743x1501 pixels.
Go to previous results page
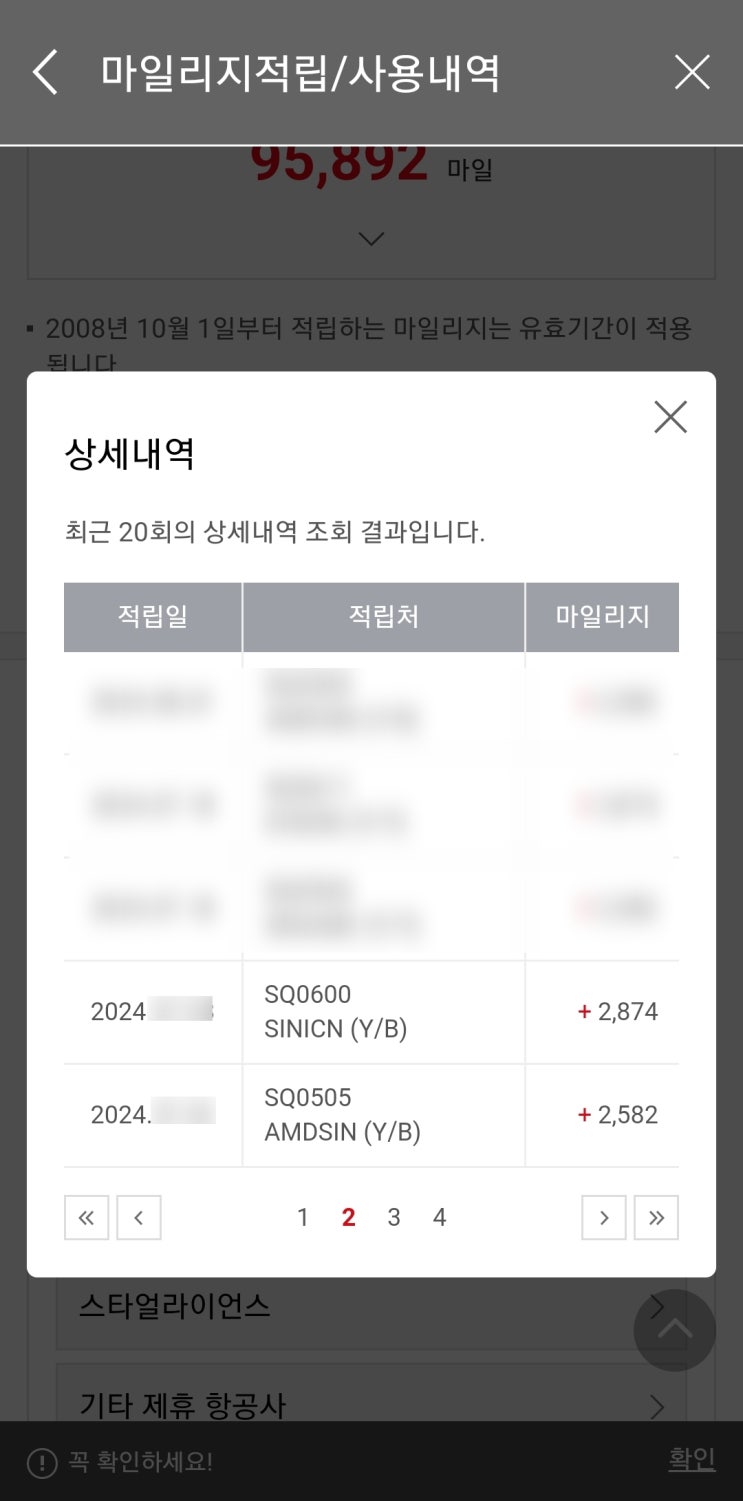tap(139, 1217)
